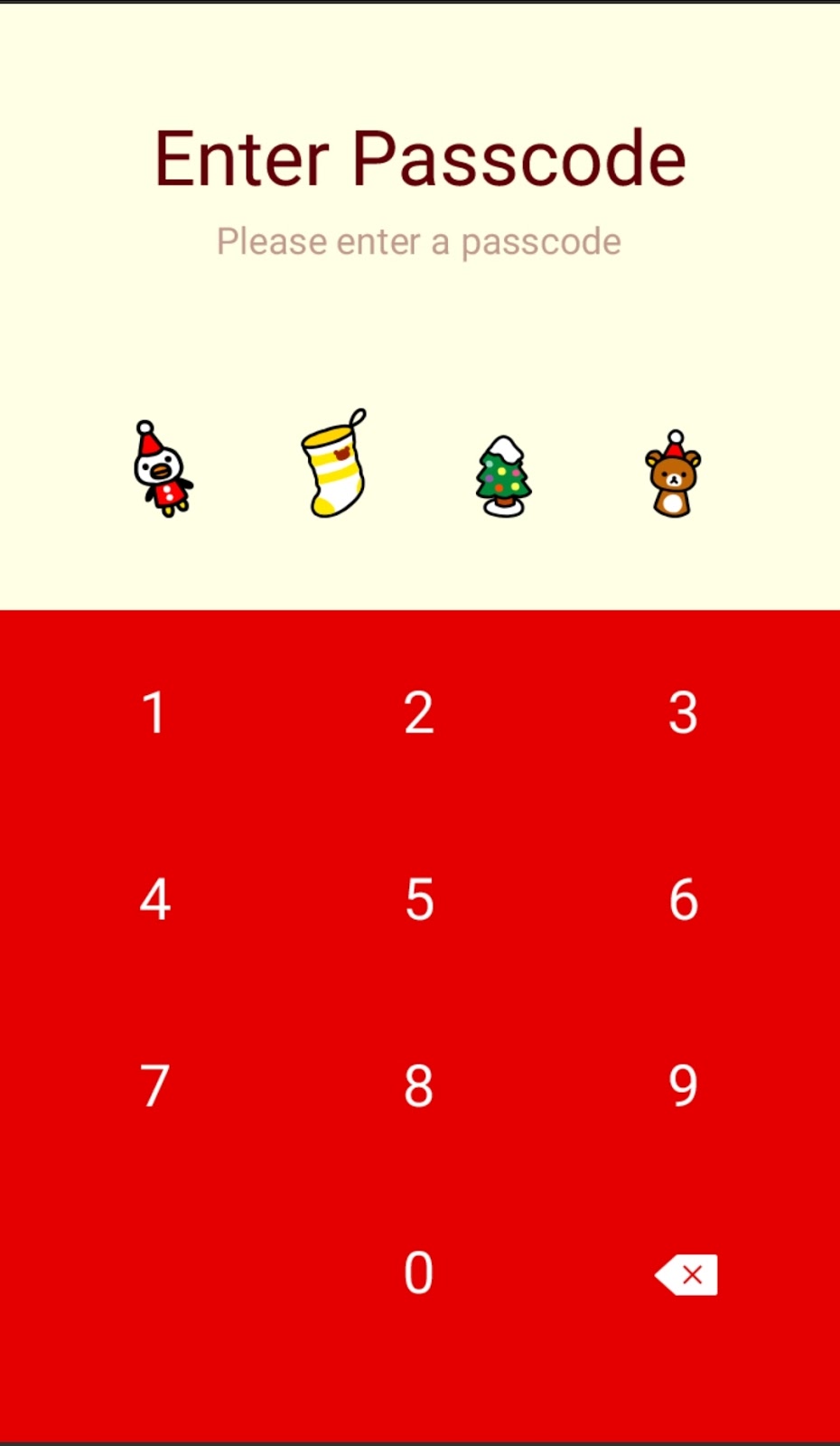Image resolution: width=840 pixels, height=1446 pixels.
Task: Enter digit 7 for the passcode
Action: pyautogui.click(x=154, y=1086)
